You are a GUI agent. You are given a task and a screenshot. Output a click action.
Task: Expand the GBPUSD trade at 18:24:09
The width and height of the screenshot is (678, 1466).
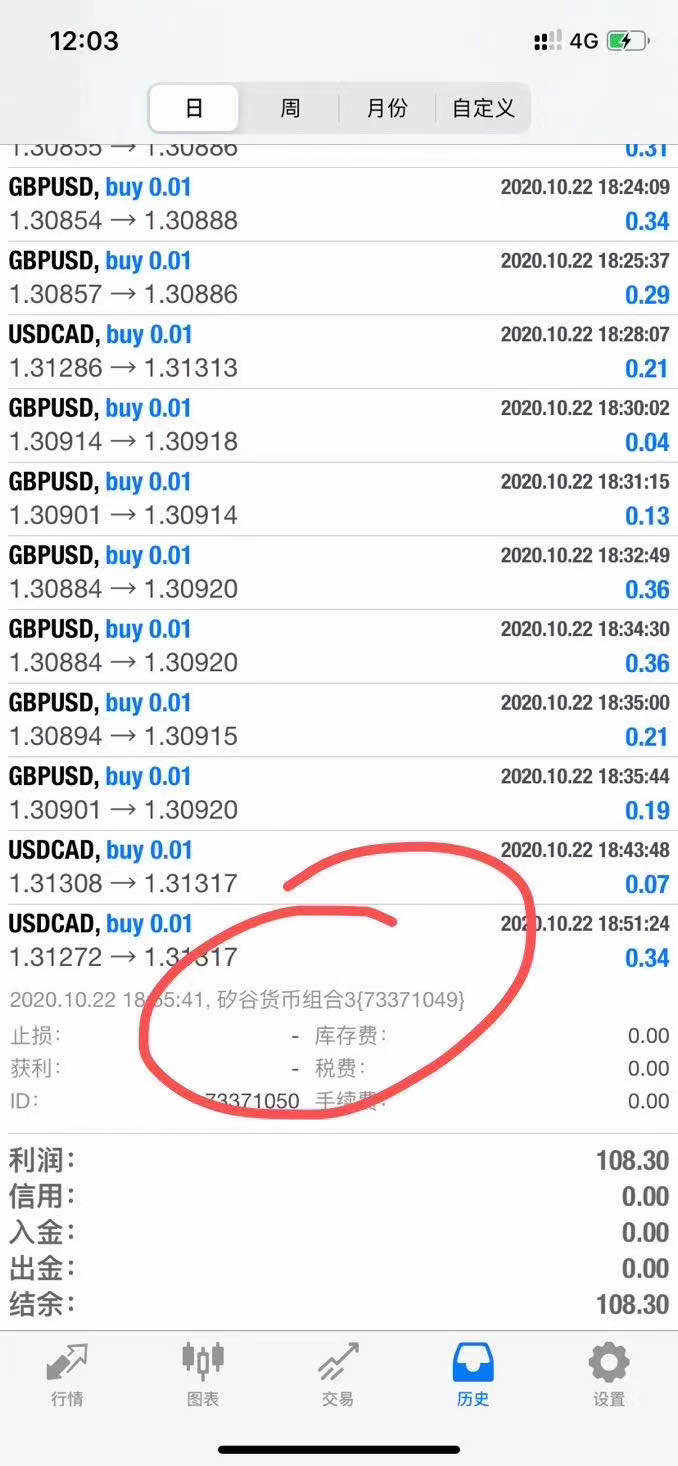[x=339, y=204]
